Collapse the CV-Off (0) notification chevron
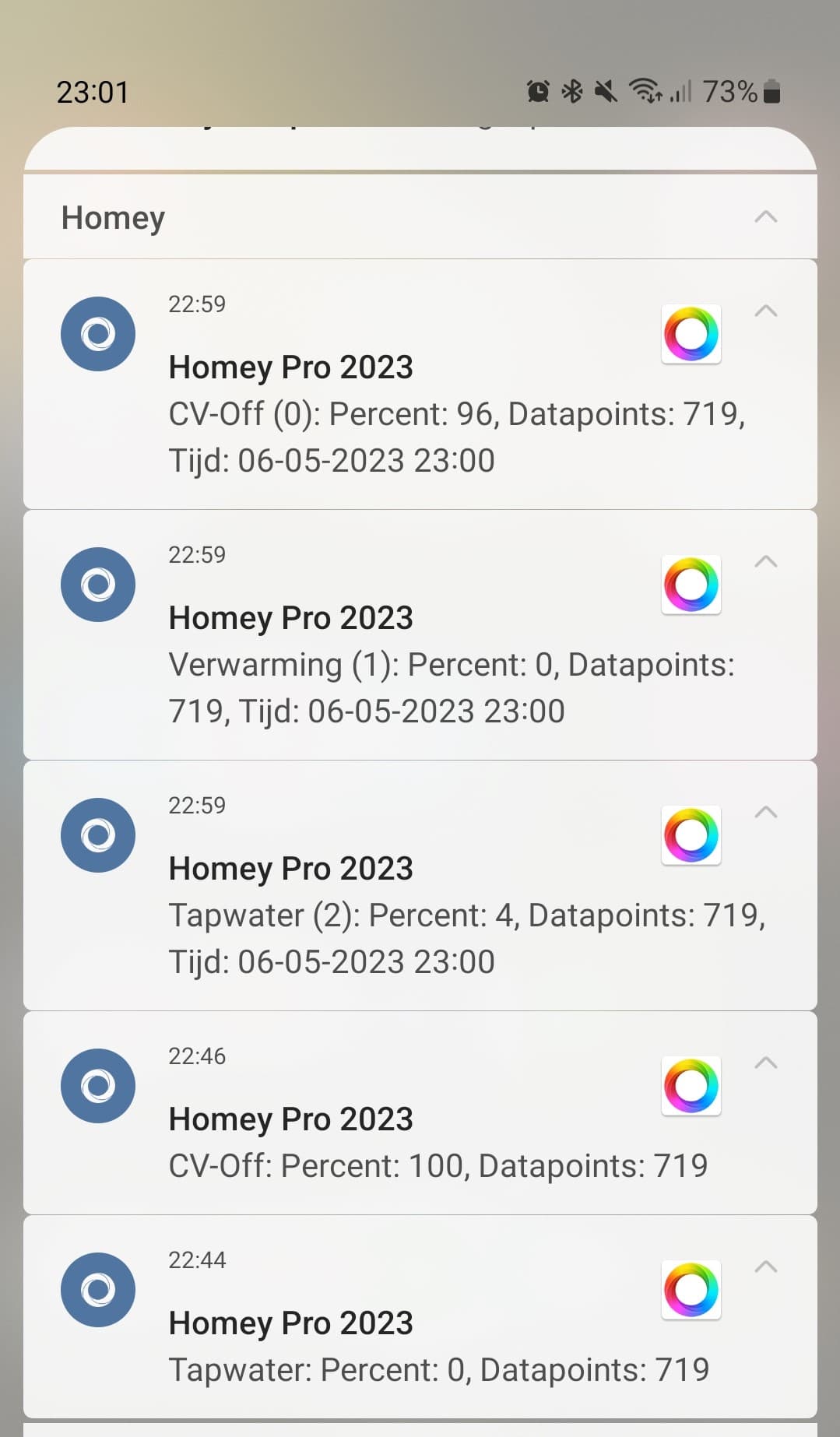 point(766,311)
